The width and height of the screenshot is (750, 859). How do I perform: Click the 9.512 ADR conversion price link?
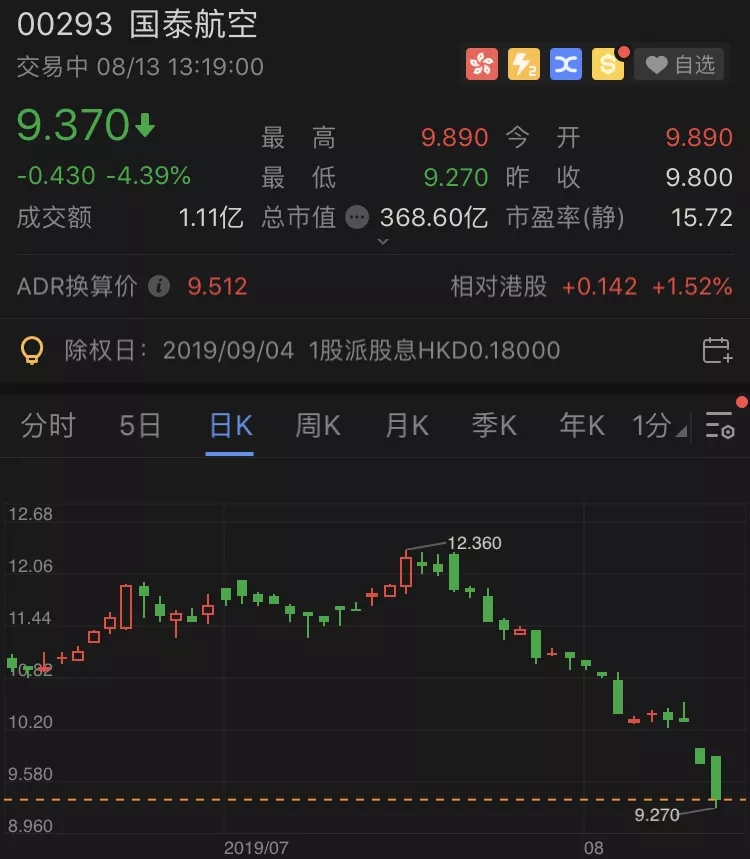coord(216,286)
